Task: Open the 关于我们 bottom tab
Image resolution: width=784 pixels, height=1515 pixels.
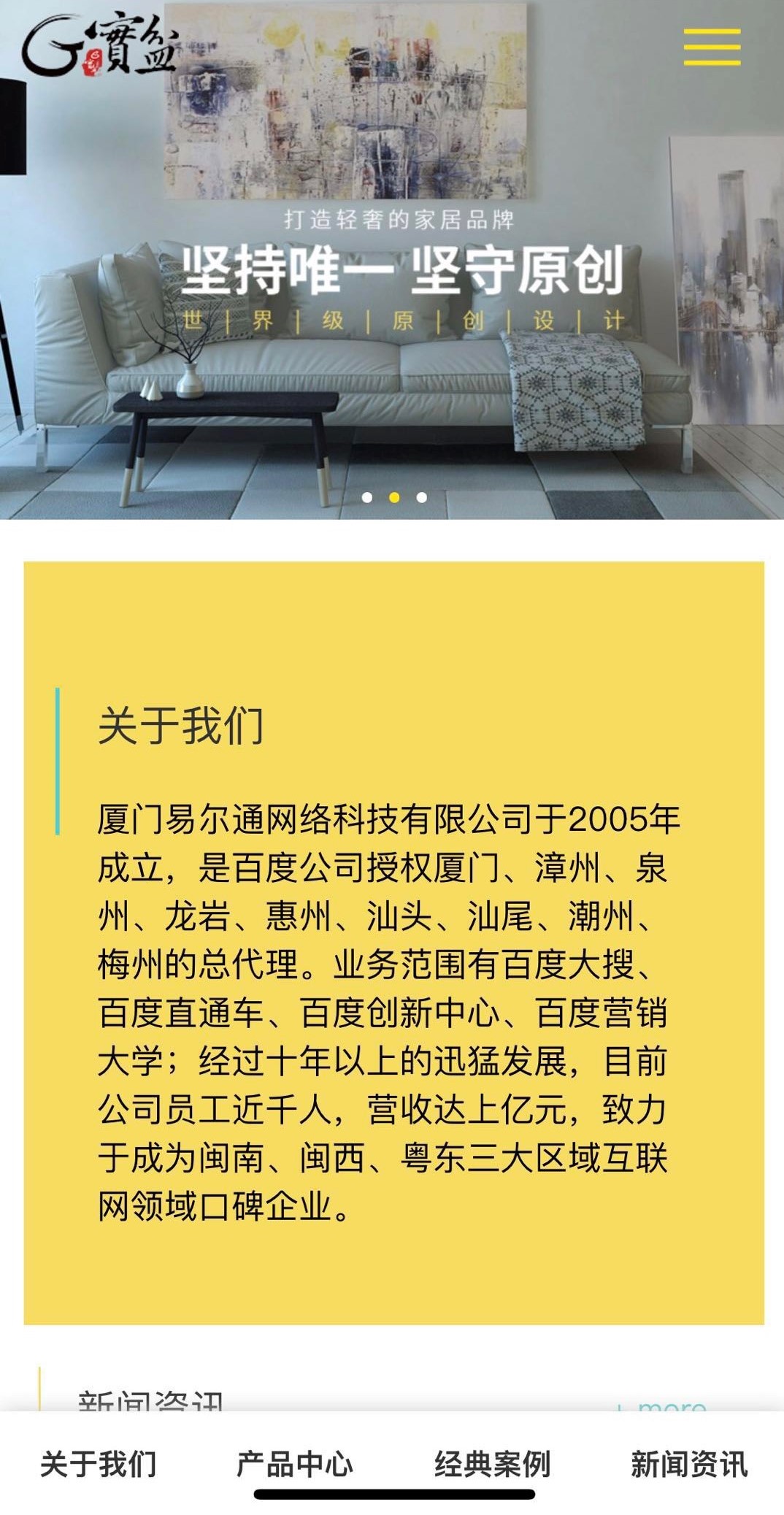Action: pyautogui.click(x=99, y=1464)
